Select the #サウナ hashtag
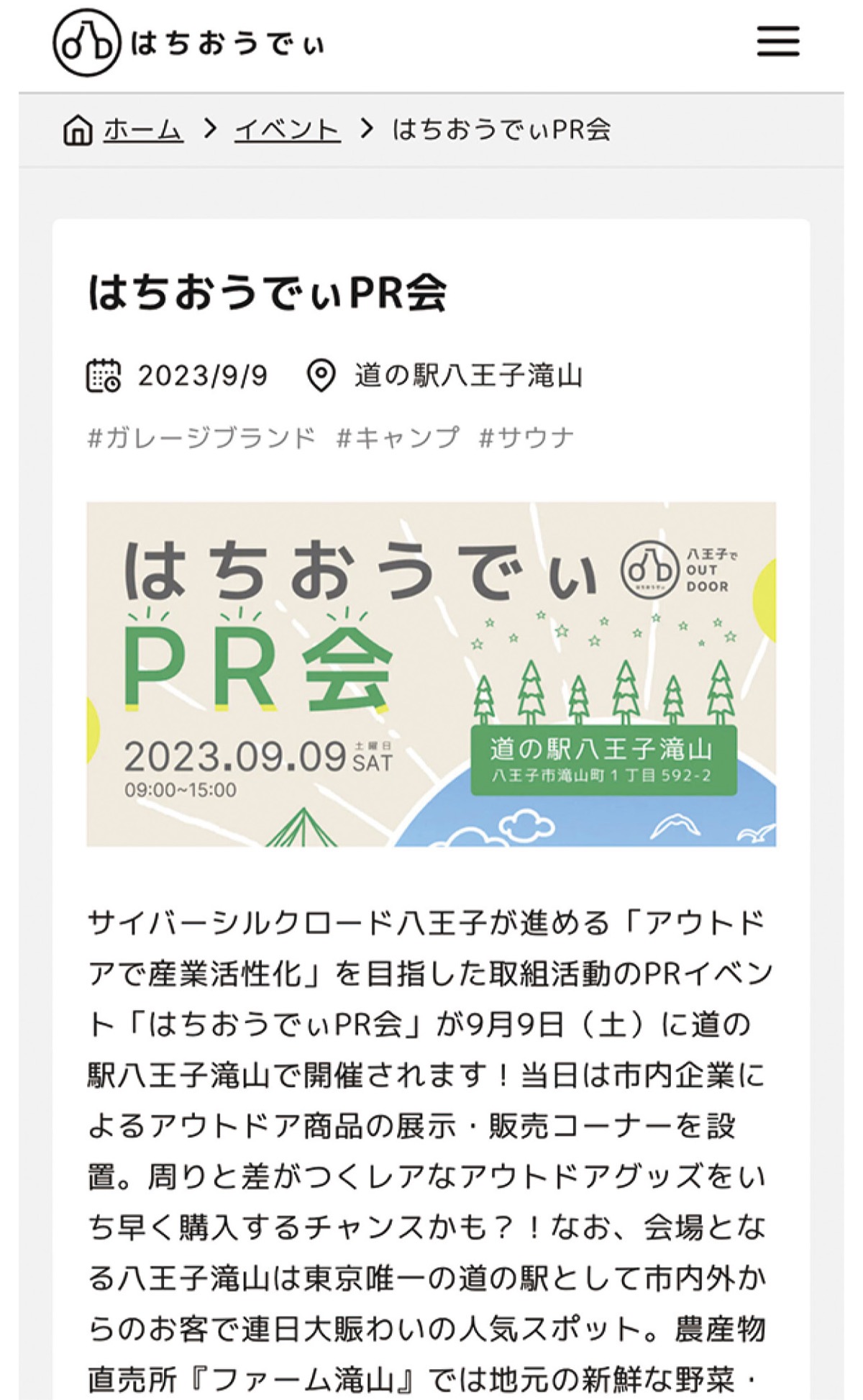 (x=526, y=437)
